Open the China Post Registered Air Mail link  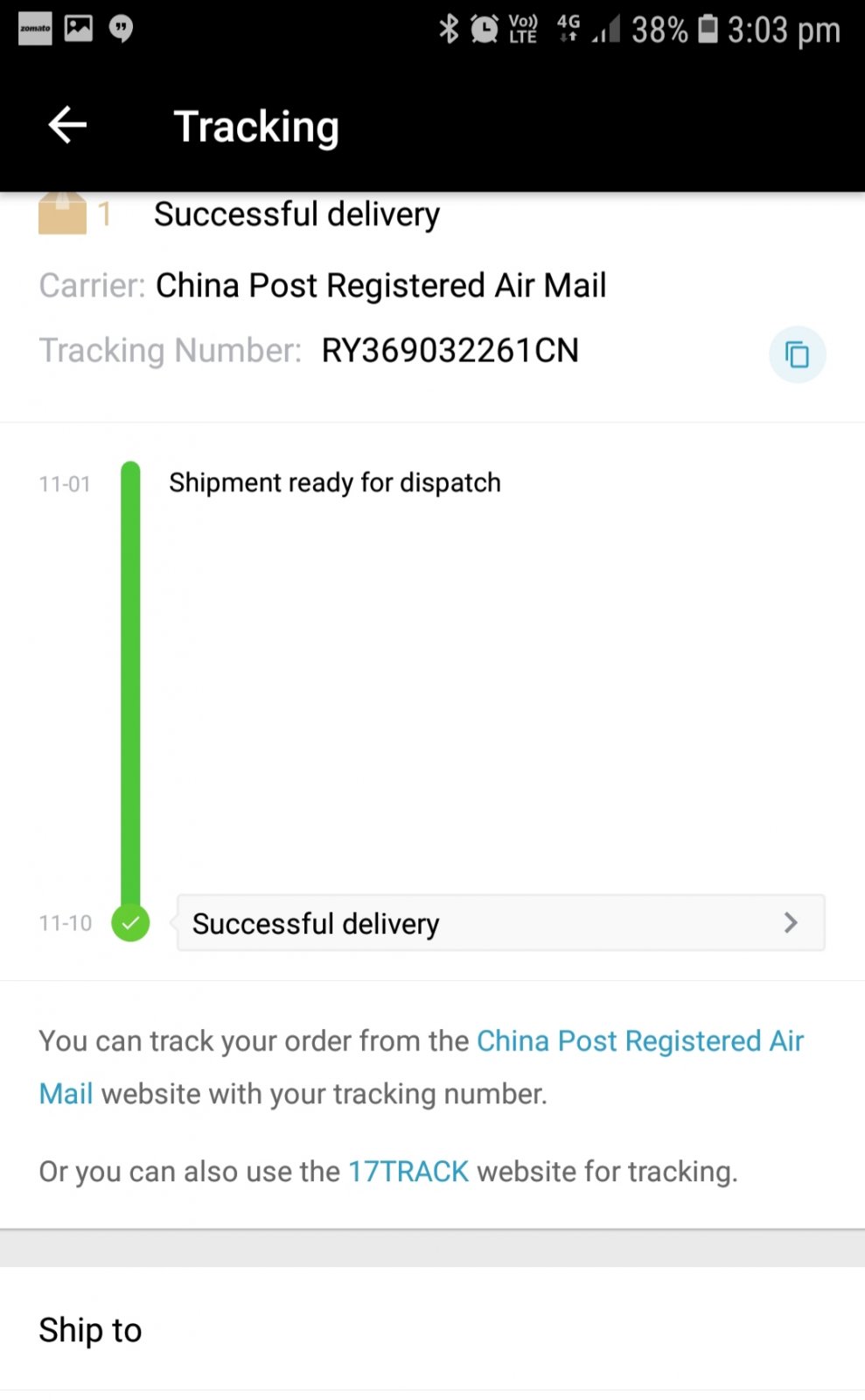(639, 1041)
